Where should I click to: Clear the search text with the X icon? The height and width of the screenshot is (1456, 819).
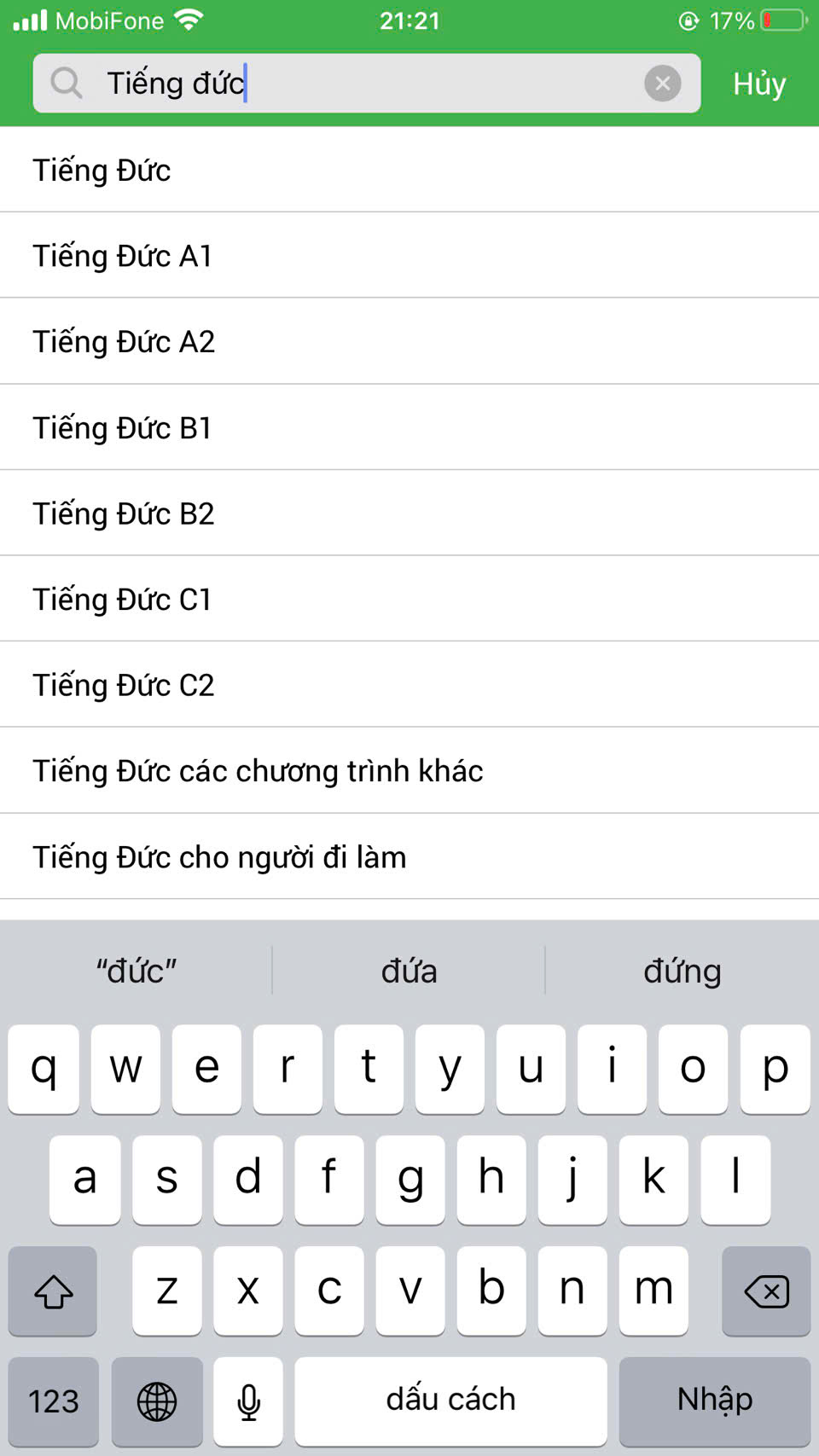click(x=662, y=84)
